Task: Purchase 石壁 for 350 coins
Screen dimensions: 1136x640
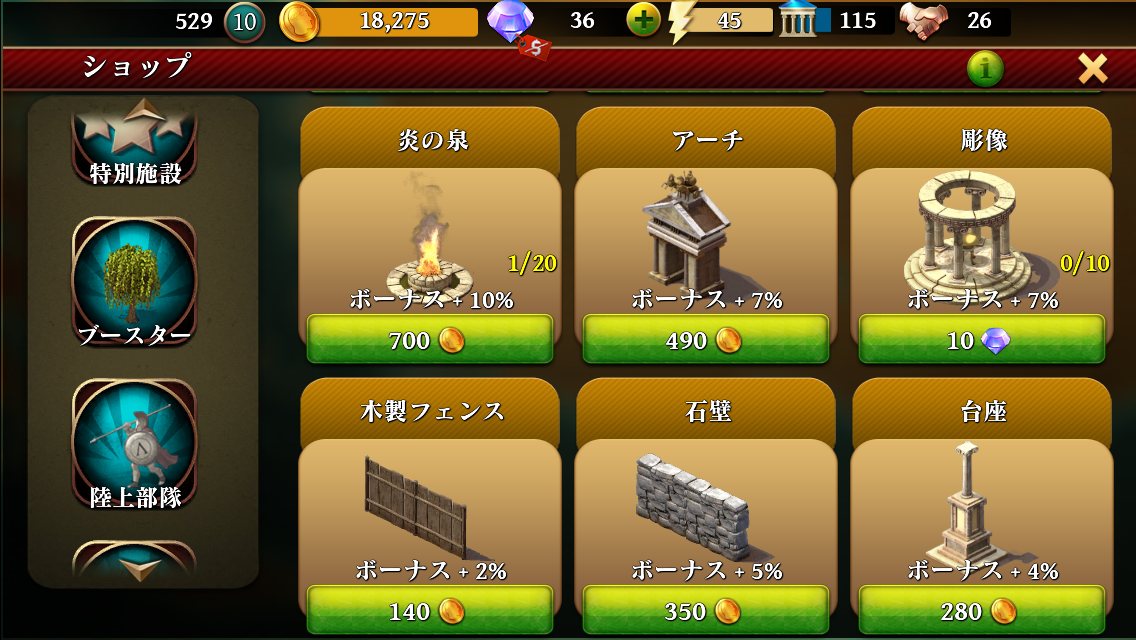Action: [x=706, y=610]
